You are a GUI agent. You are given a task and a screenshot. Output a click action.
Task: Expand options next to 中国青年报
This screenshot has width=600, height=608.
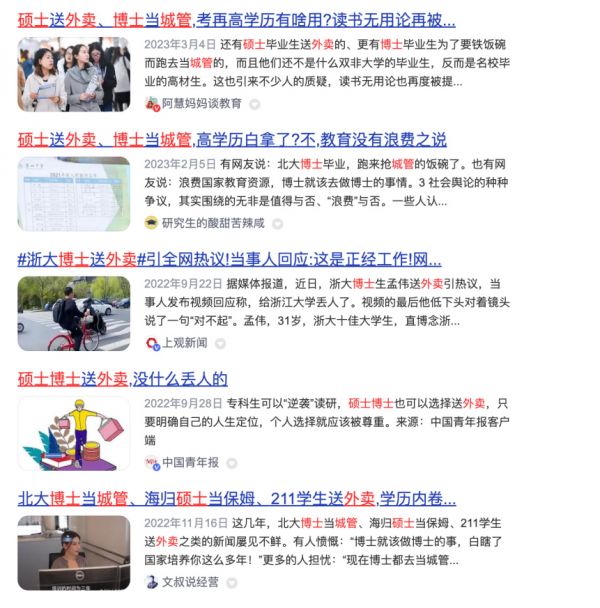tap(231, 463)
